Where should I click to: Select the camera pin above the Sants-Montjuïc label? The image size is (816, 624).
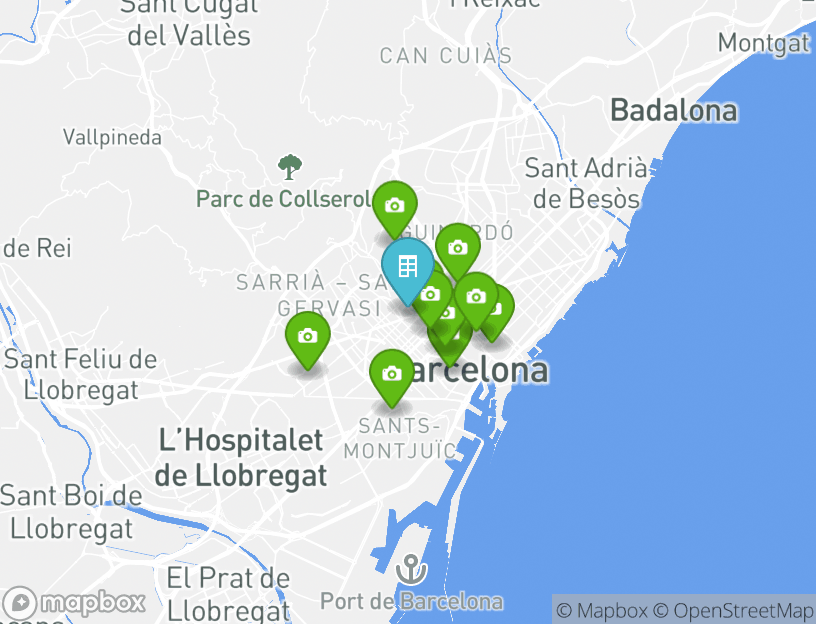pos(392,374)
